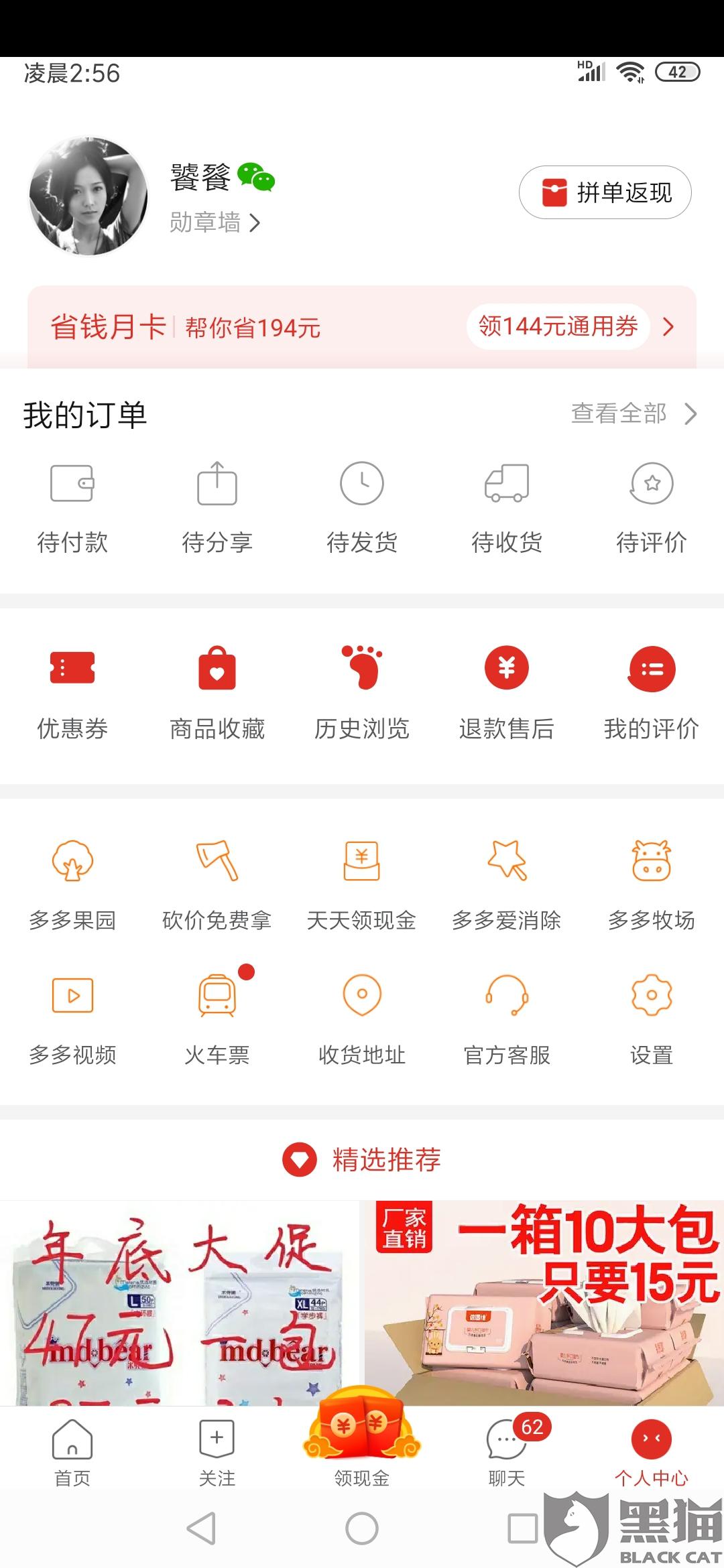This screenshot has height=1568, width=724.
Task: Open the 拼单返现 cashback button
Action: click(605, 193)
